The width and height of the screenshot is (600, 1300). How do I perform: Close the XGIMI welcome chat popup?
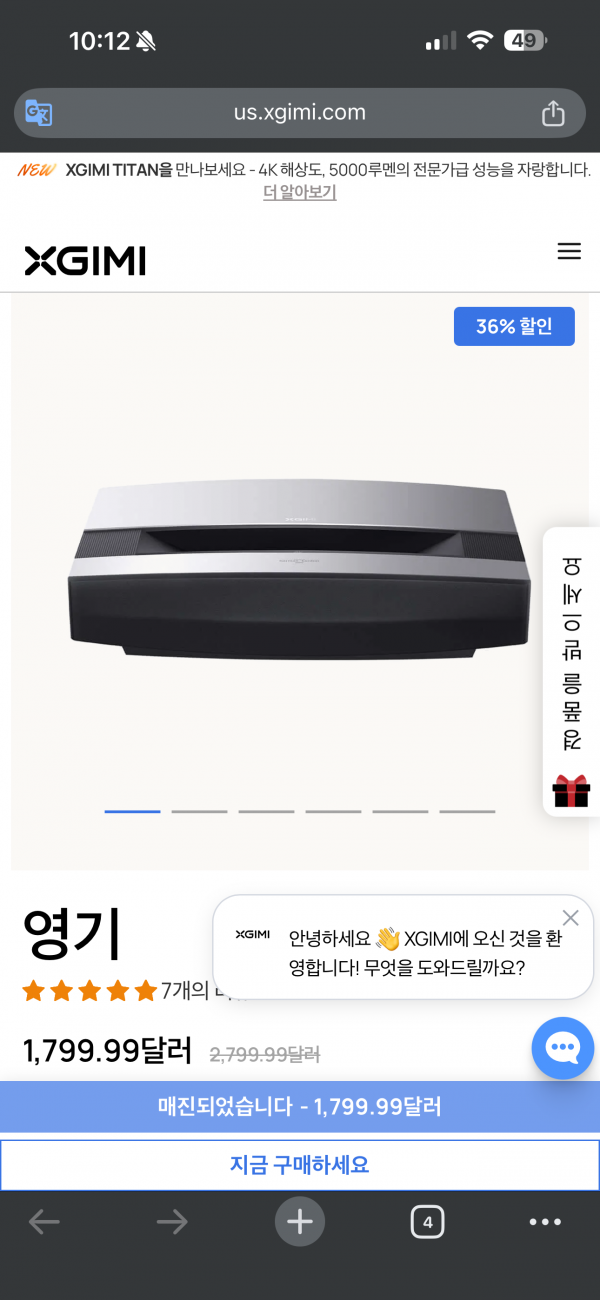point(570,918)
